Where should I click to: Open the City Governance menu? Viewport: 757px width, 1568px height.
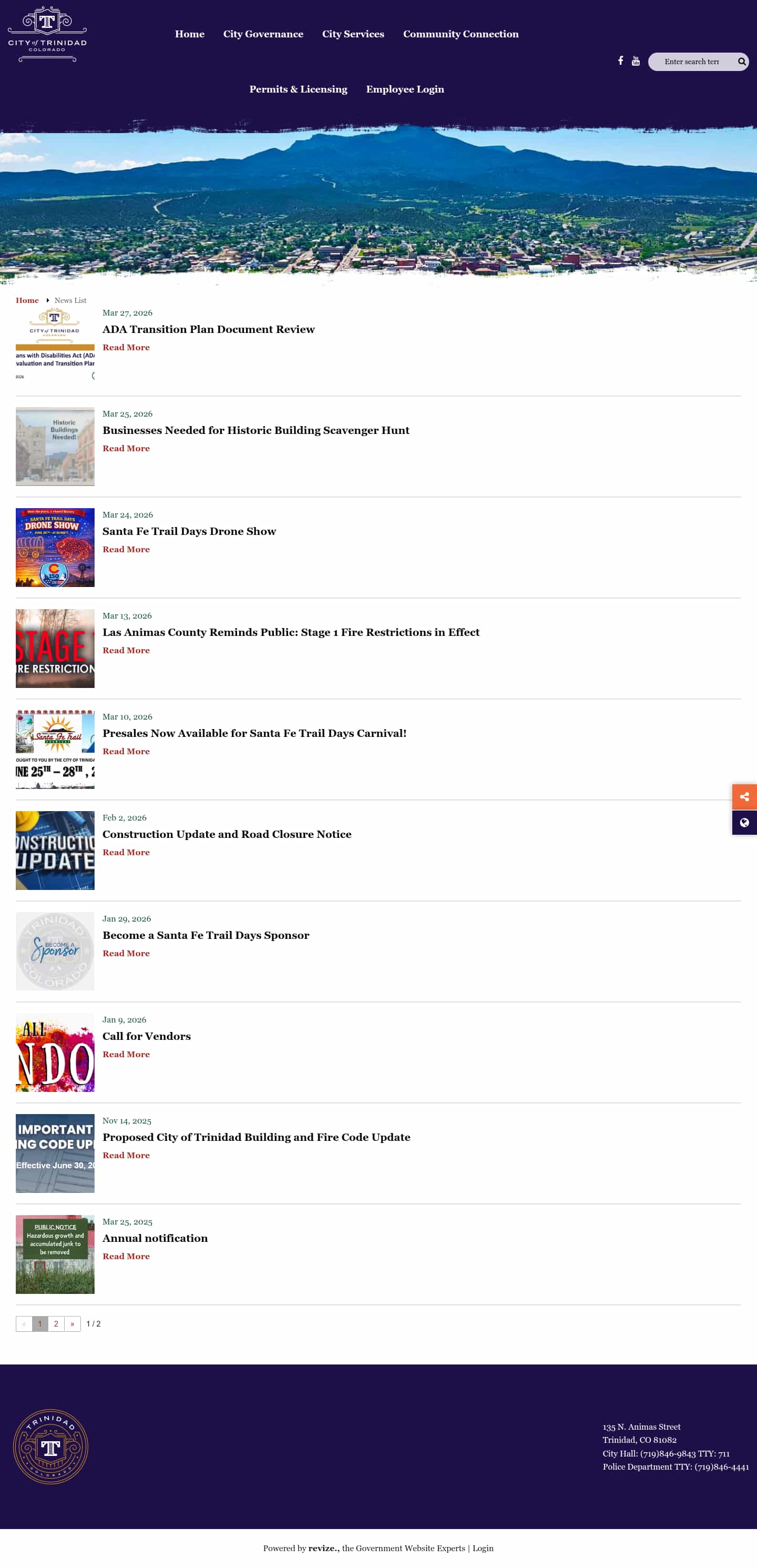[263, 34]
